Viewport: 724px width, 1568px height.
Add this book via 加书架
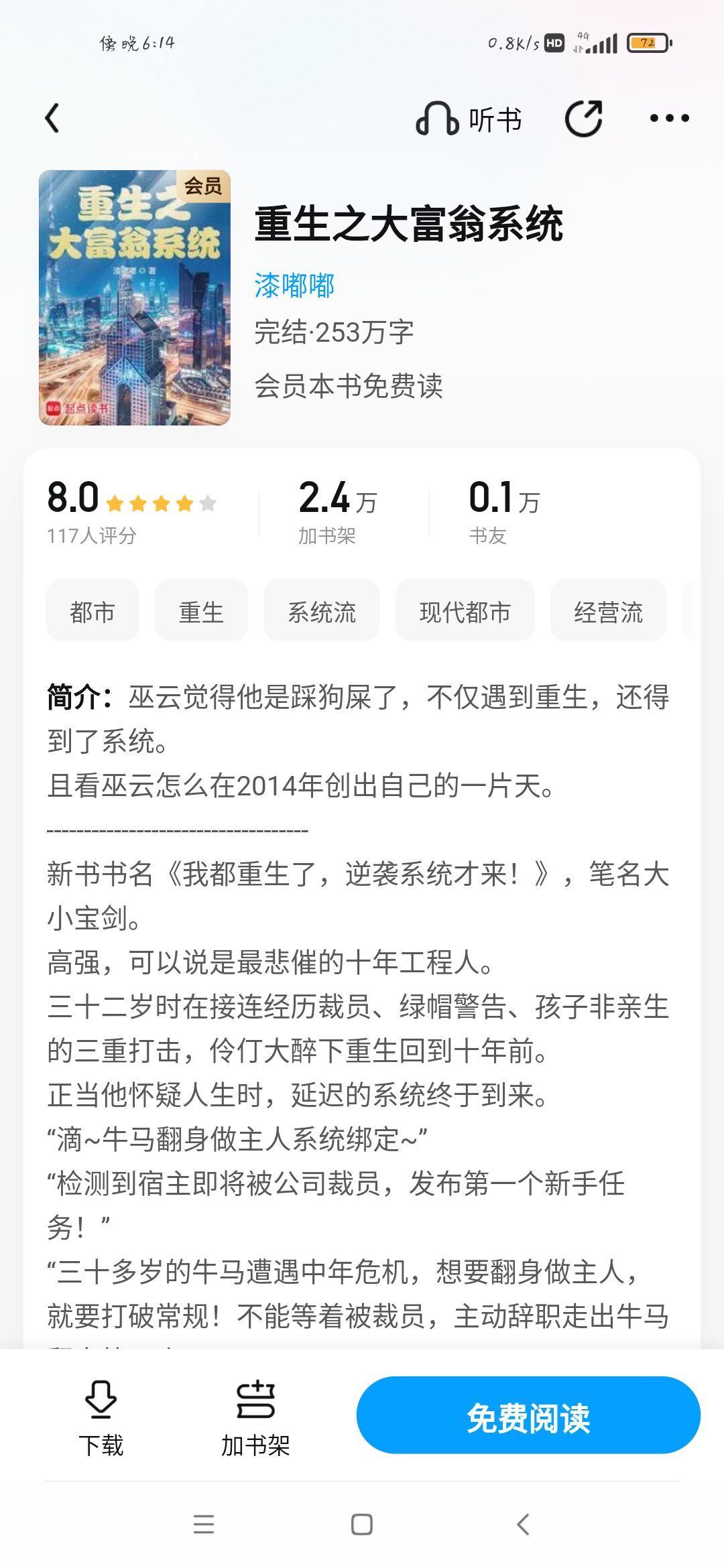coord(255,1417)
